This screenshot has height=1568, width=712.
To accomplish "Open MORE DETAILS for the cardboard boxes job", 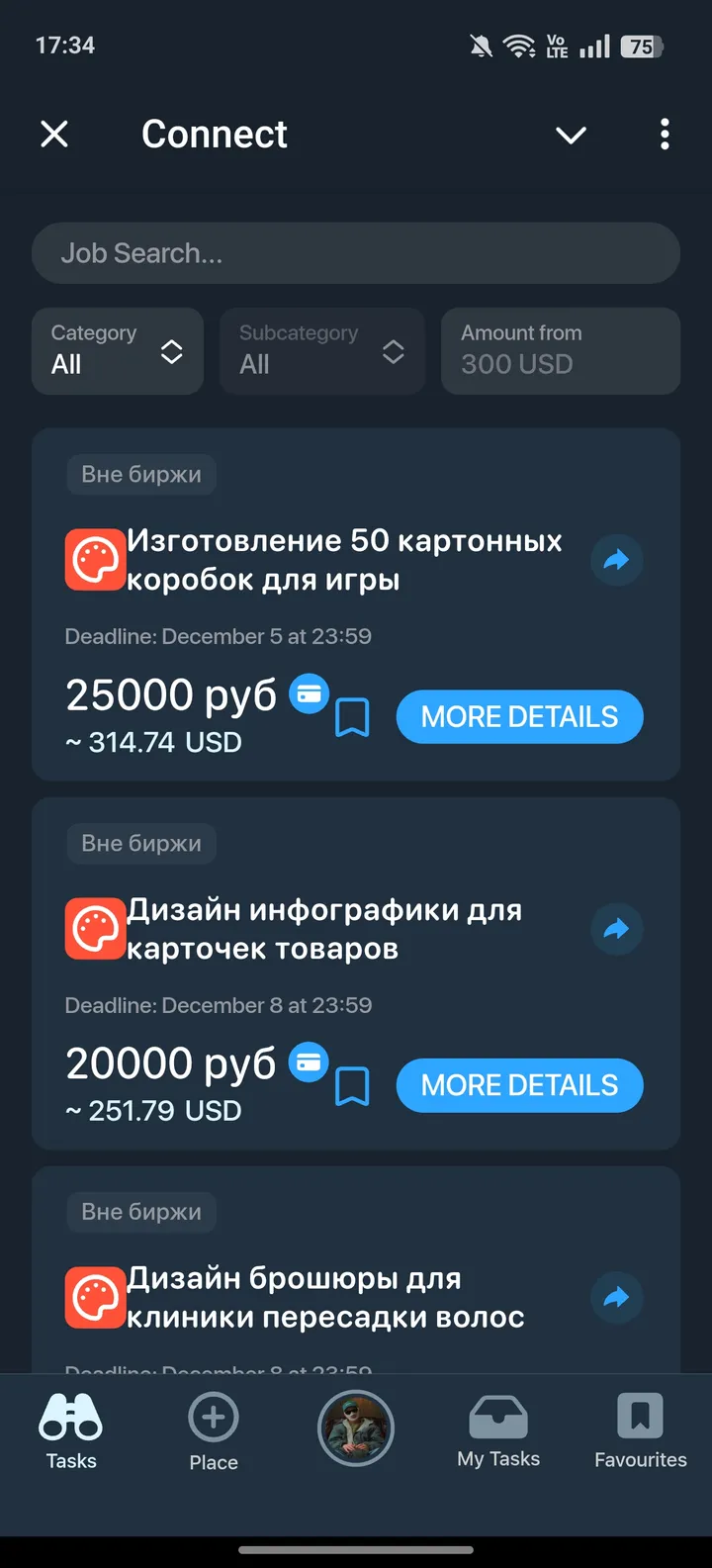I will pos(519,716).
